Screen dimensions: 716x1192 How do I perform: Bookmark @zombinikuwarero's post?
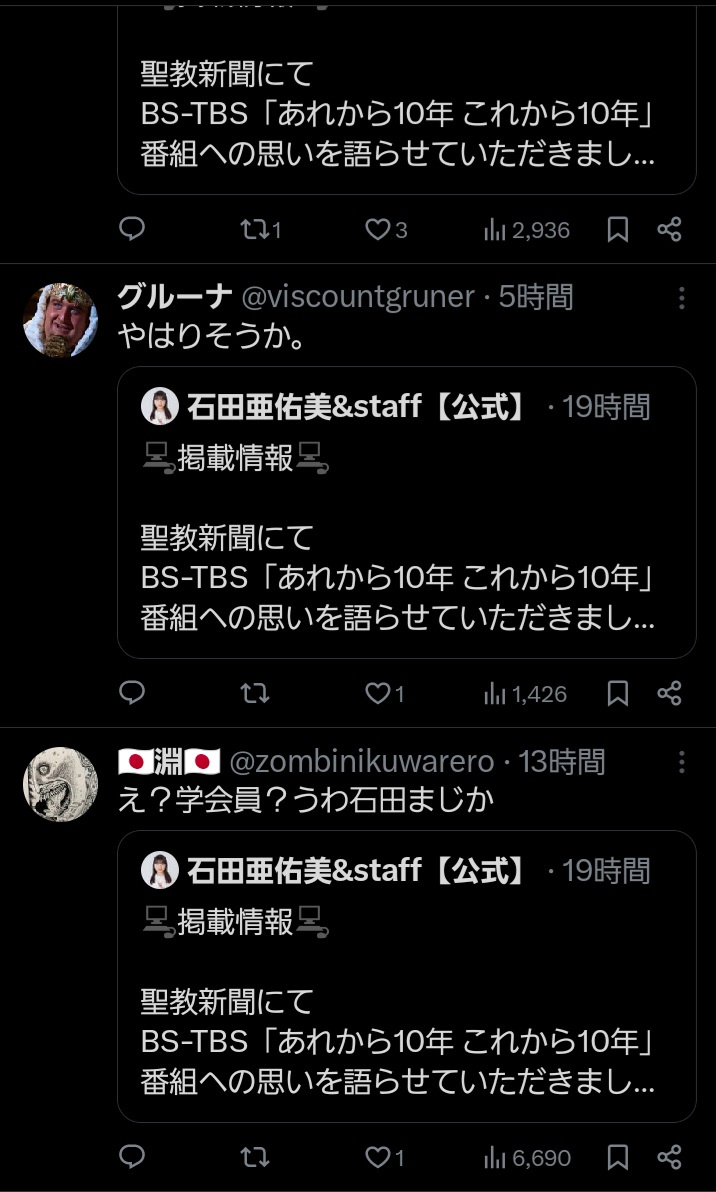pyautogui.click(x=618, y=1157)
